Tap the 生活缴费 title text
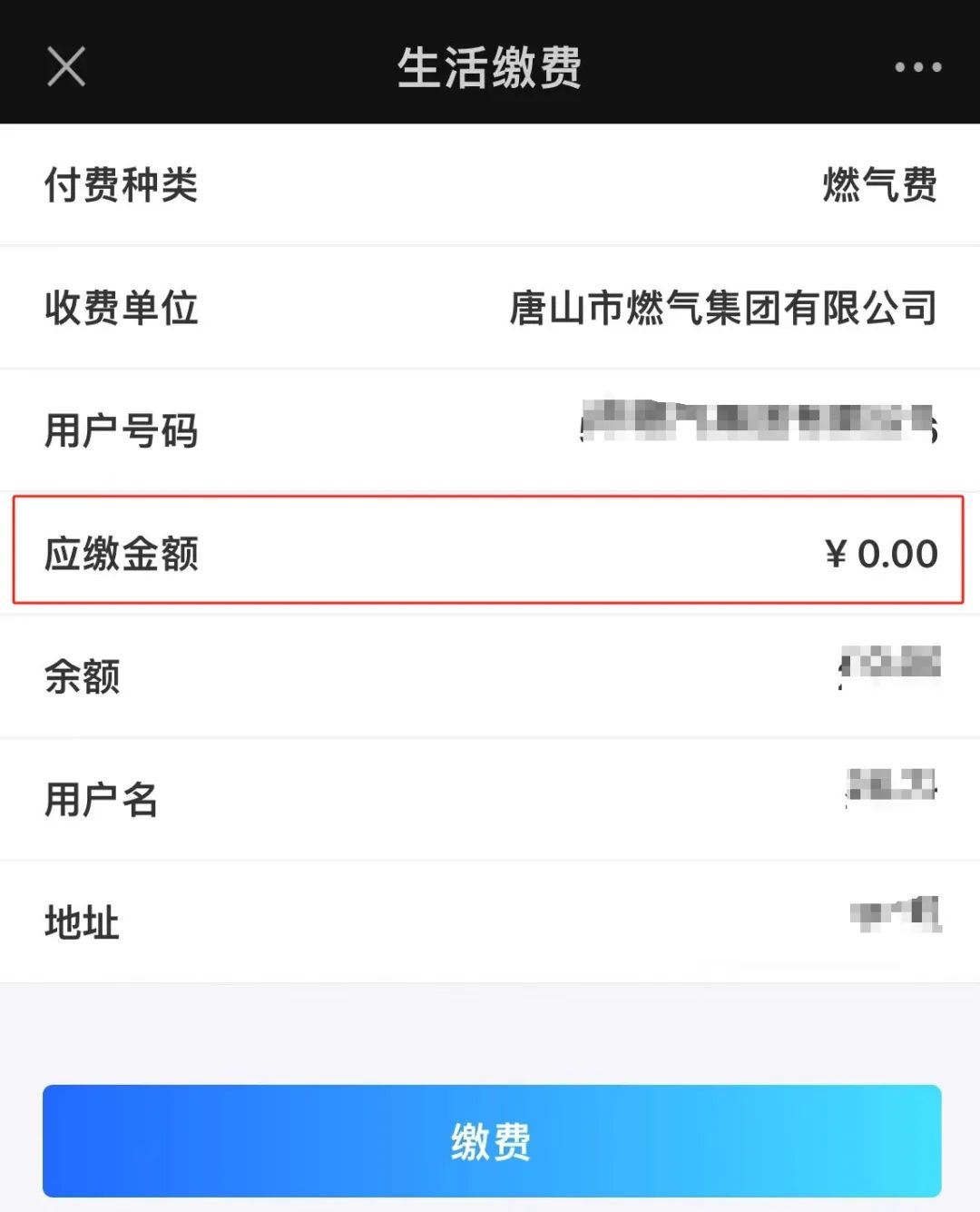The width and height of the screenshot is (980, 1212). coord(490,67)
